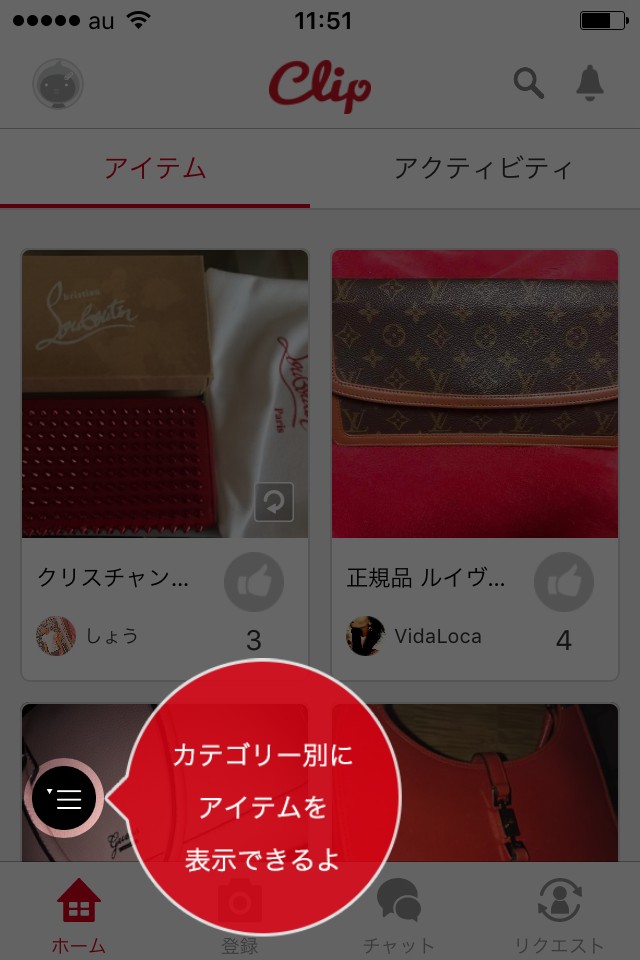Open the チャット tab

pyautogui.click(x=399, y=915)
